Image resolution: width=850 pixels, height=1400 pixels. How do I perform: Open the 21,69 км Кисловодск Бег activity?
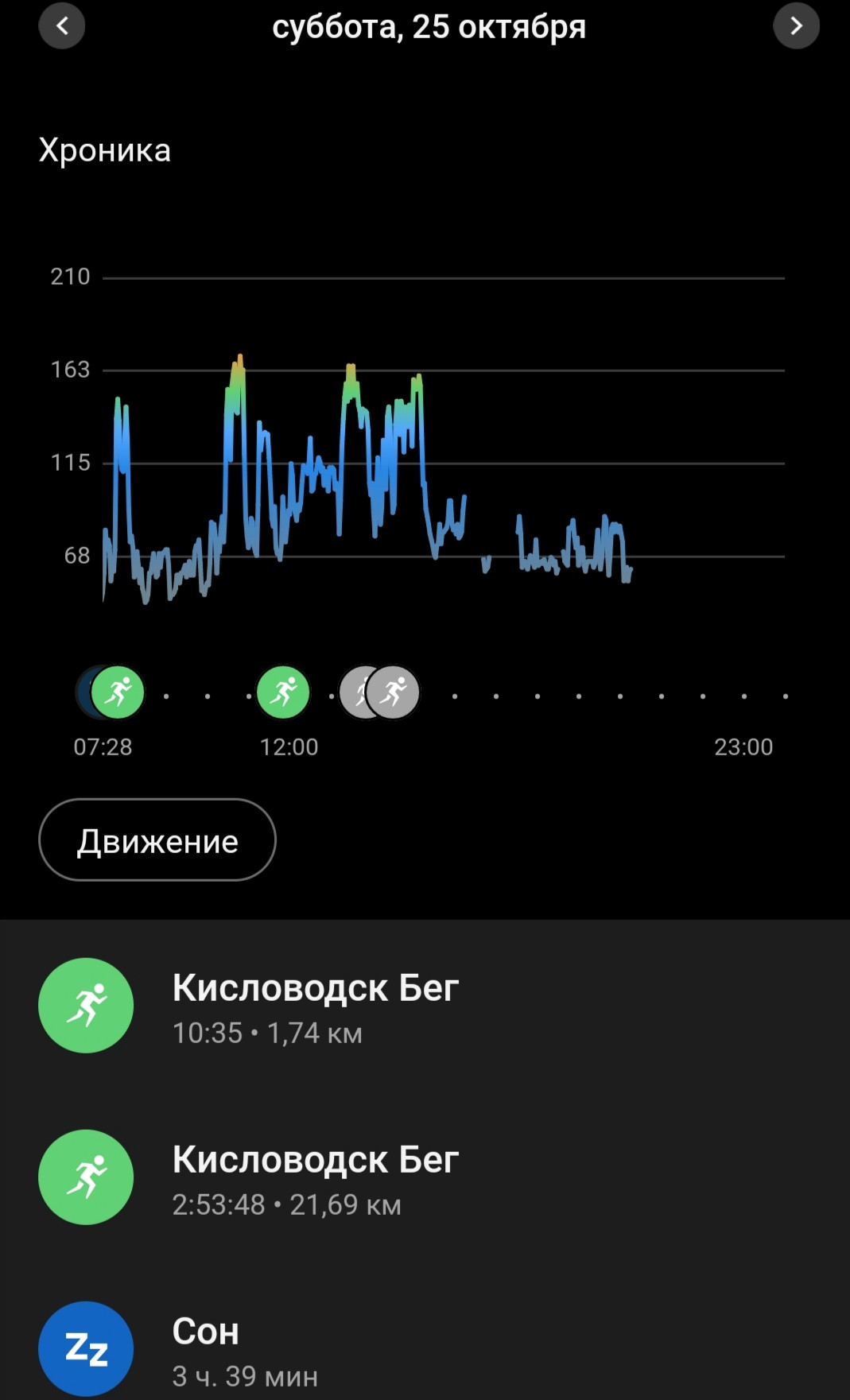click(425, 1178)
